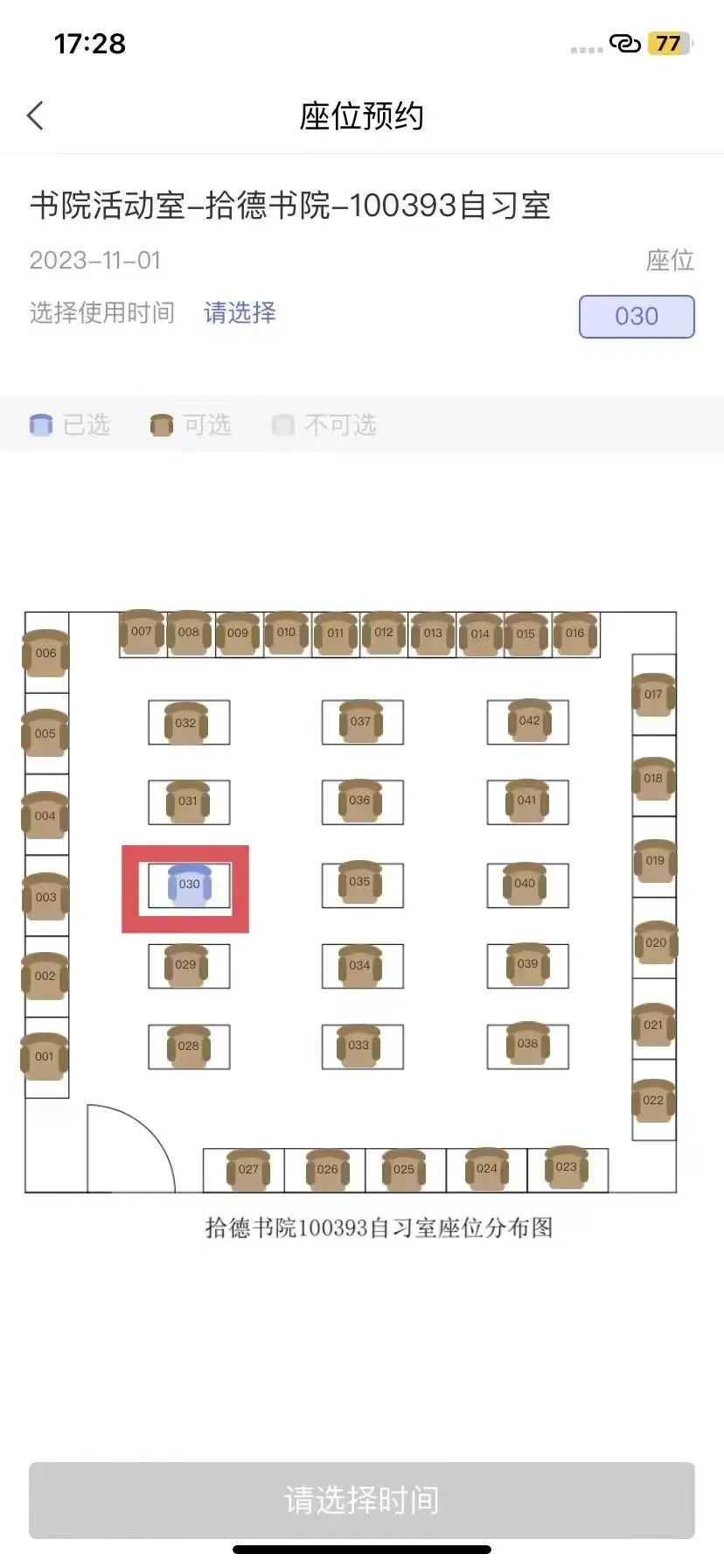724x1568 pixels.
Task: Choose seat 038 on the seat map
Action: pyautogui.click(x=527, y=1044)
